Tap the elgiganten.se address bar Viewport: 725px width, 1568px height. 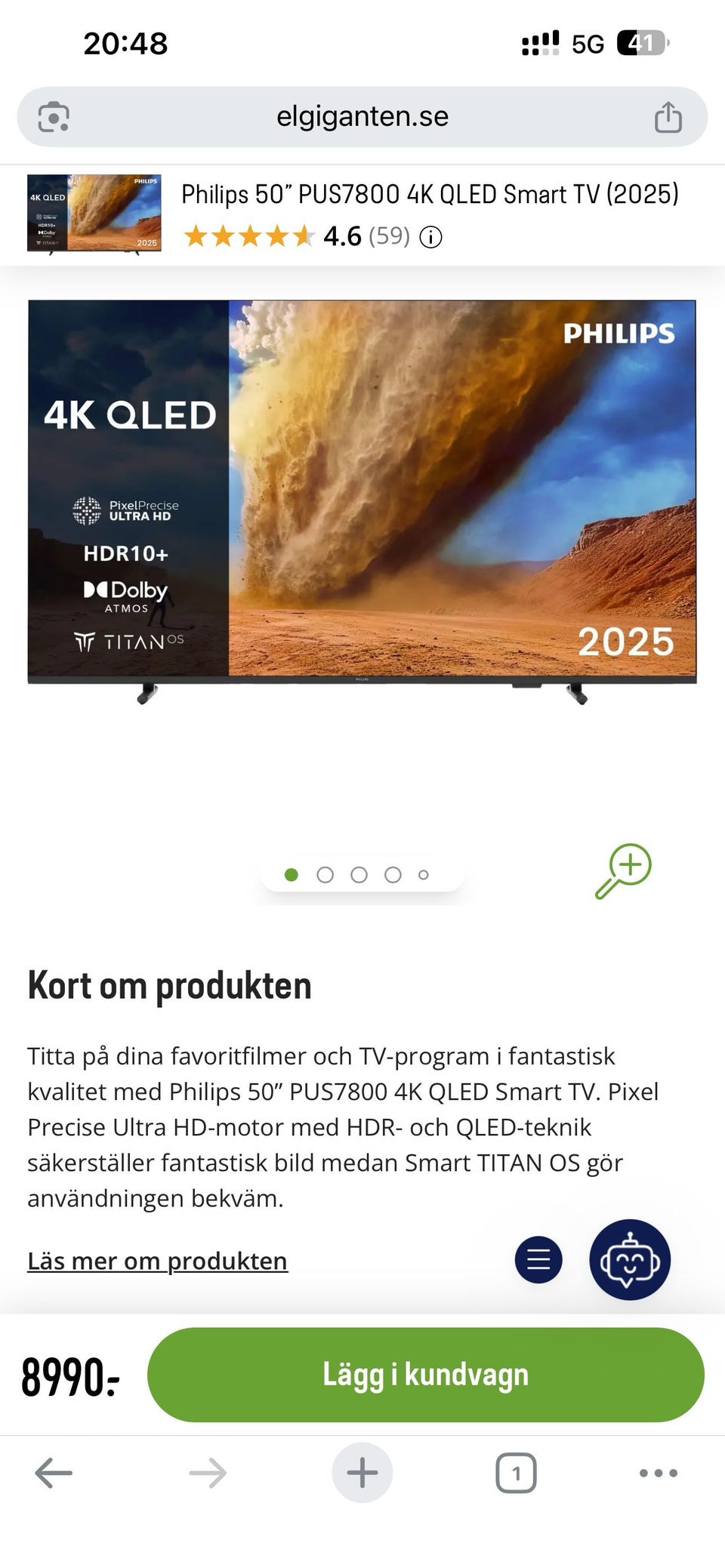362,115
